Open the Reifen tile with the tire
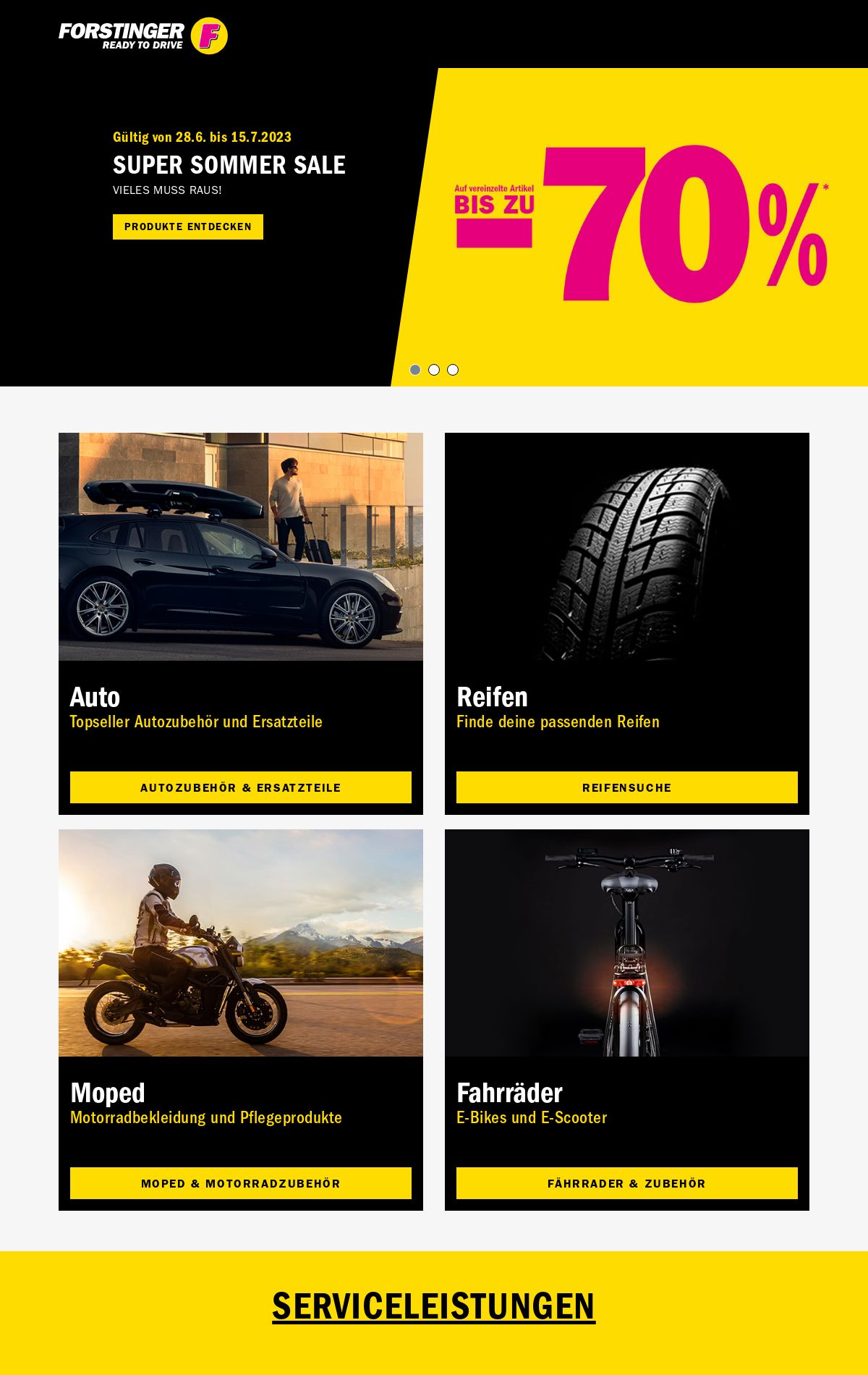The height and width of the screenshot is (1375, 868). (626, 547)
